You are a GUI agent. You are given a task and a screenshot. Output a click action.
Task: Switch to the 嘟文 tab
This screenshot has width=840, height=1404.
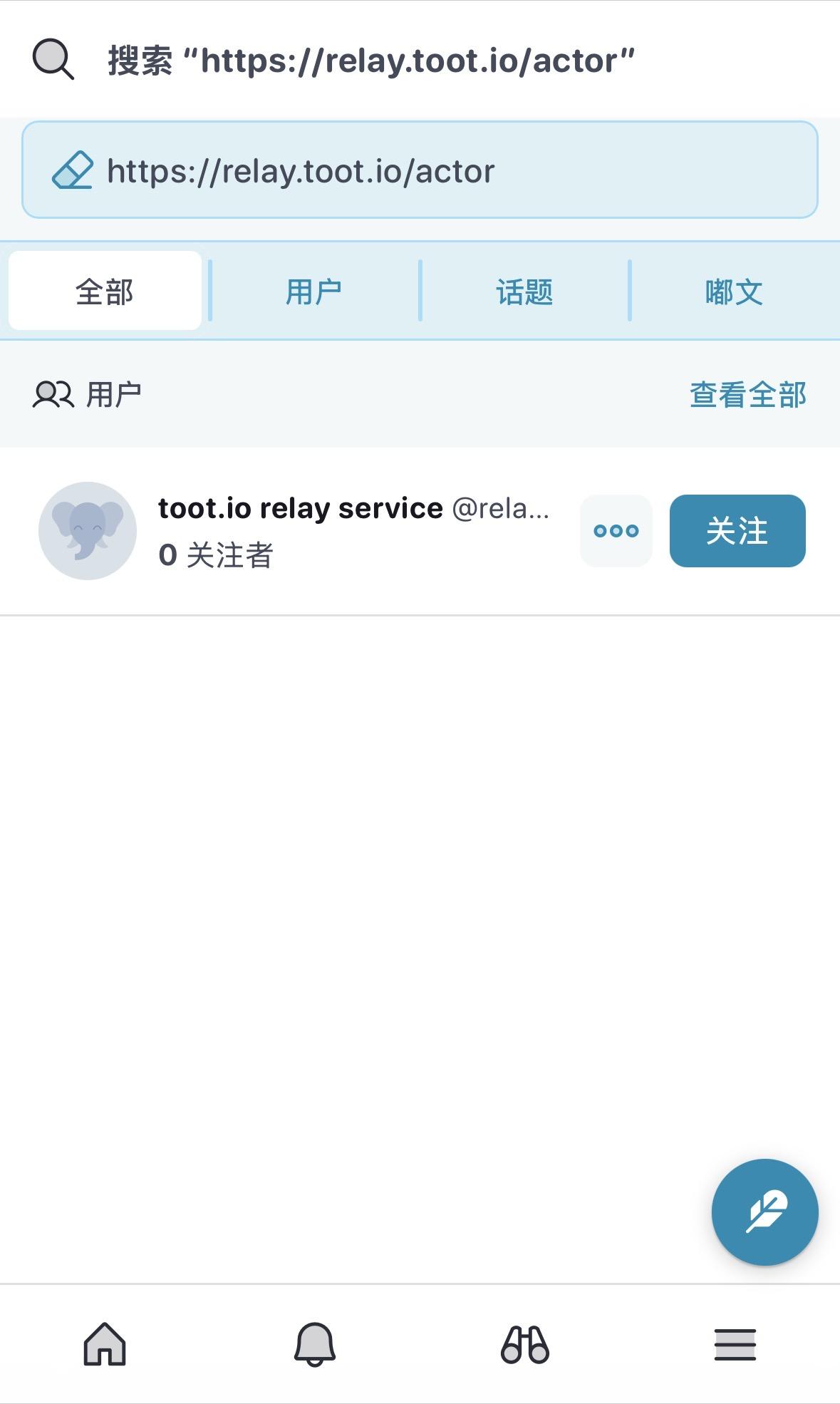click(734, 289)
